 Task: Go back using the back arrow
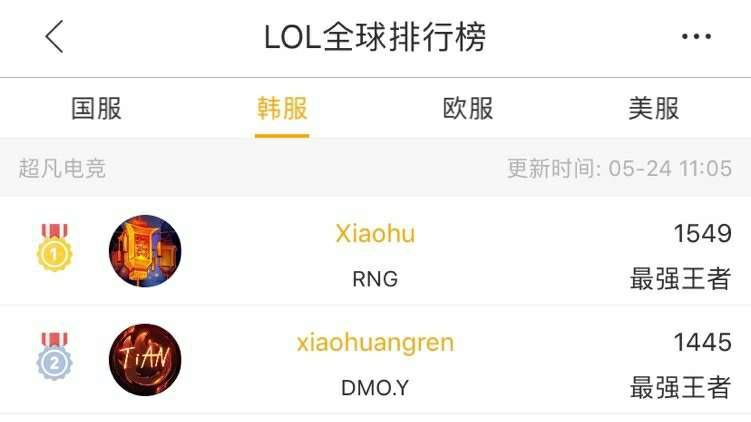[54, 37]
